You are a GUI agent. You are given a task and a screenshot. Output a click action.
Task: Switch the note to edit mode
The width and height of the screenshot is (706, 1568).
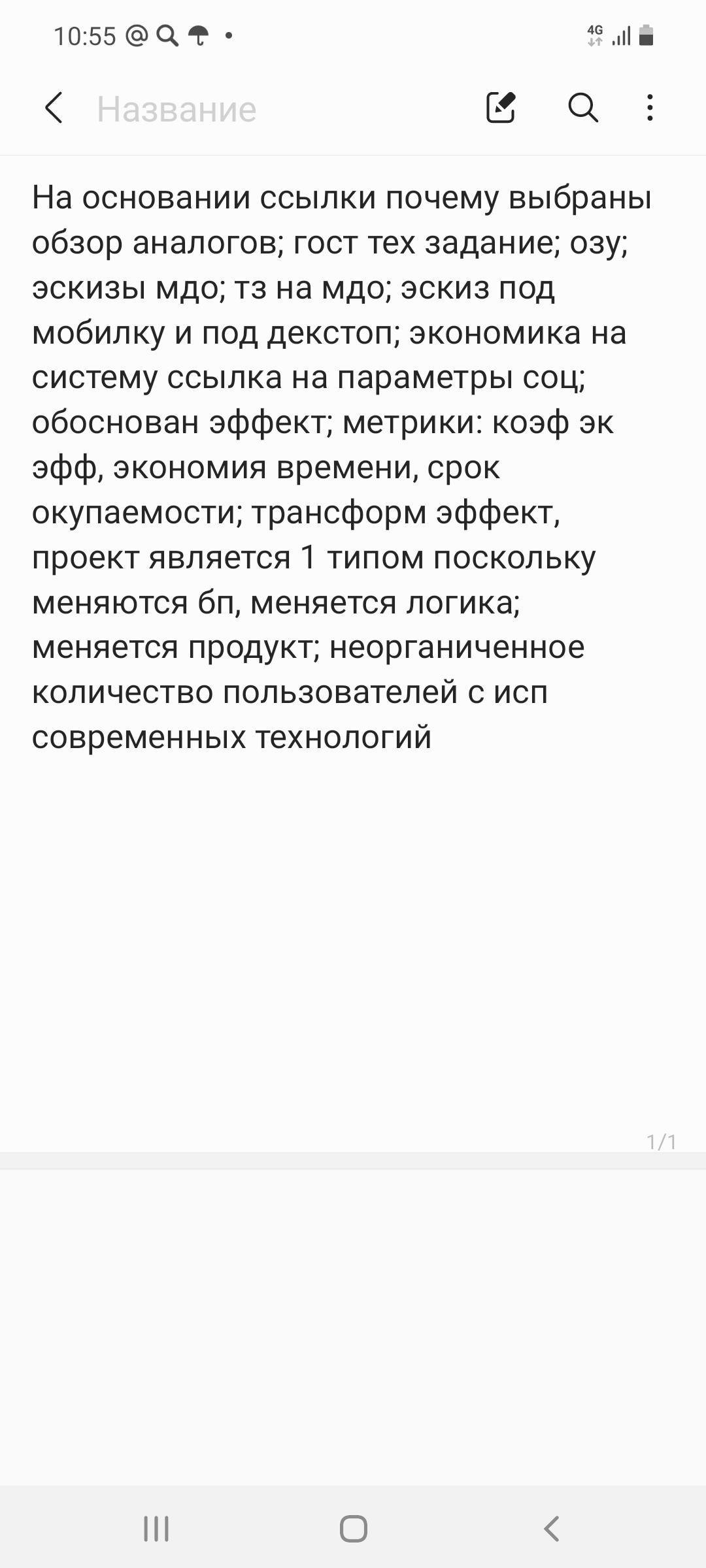click(x=501, y=108)
